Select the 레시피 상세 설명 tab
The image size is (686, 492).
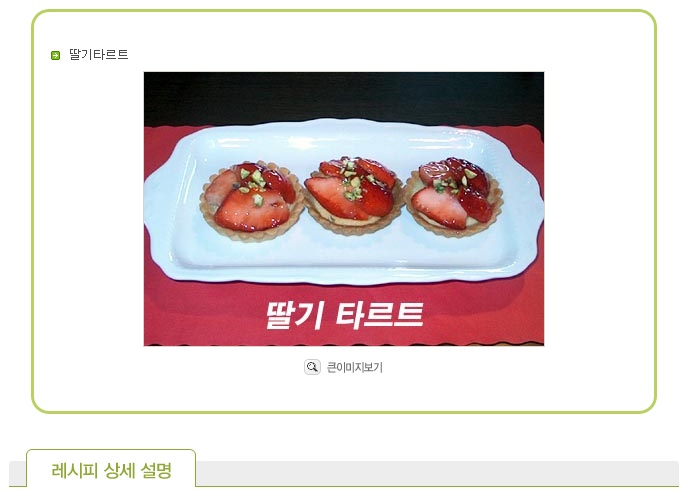coord(111,470)
